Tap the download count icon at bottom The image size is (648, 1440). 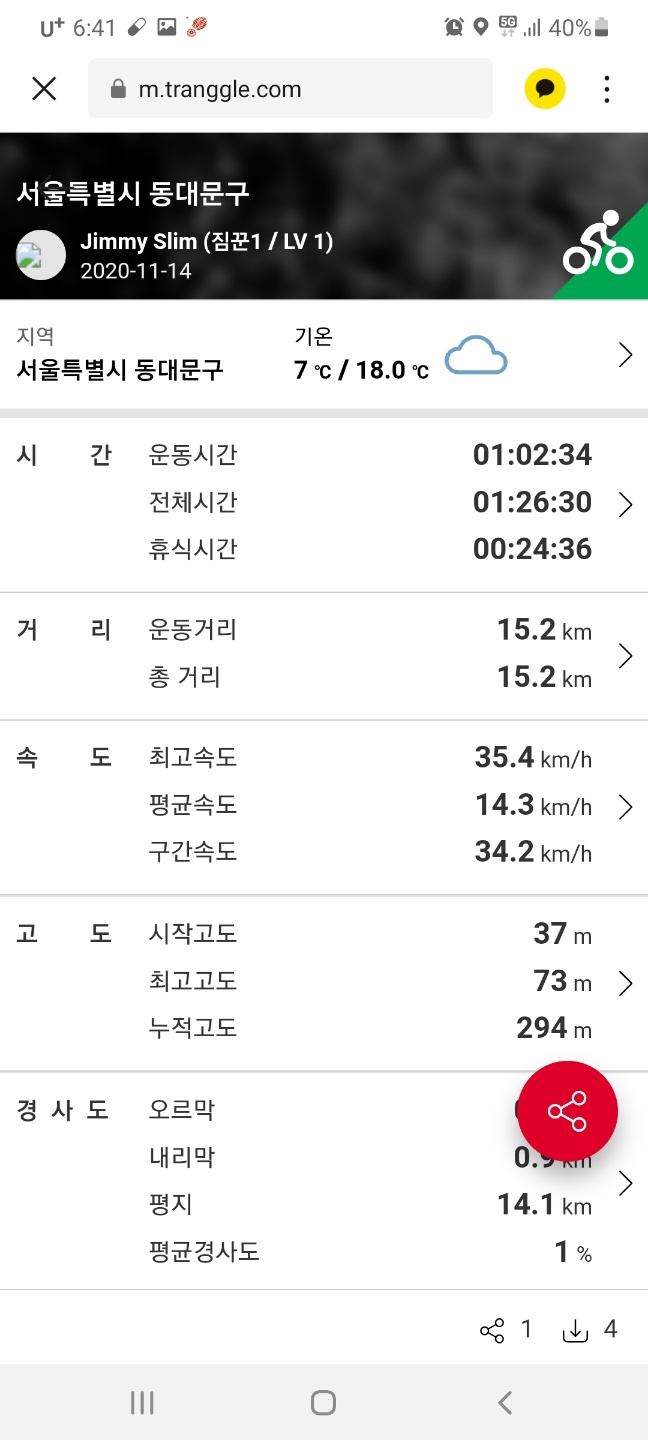(x=575, y=1330)
